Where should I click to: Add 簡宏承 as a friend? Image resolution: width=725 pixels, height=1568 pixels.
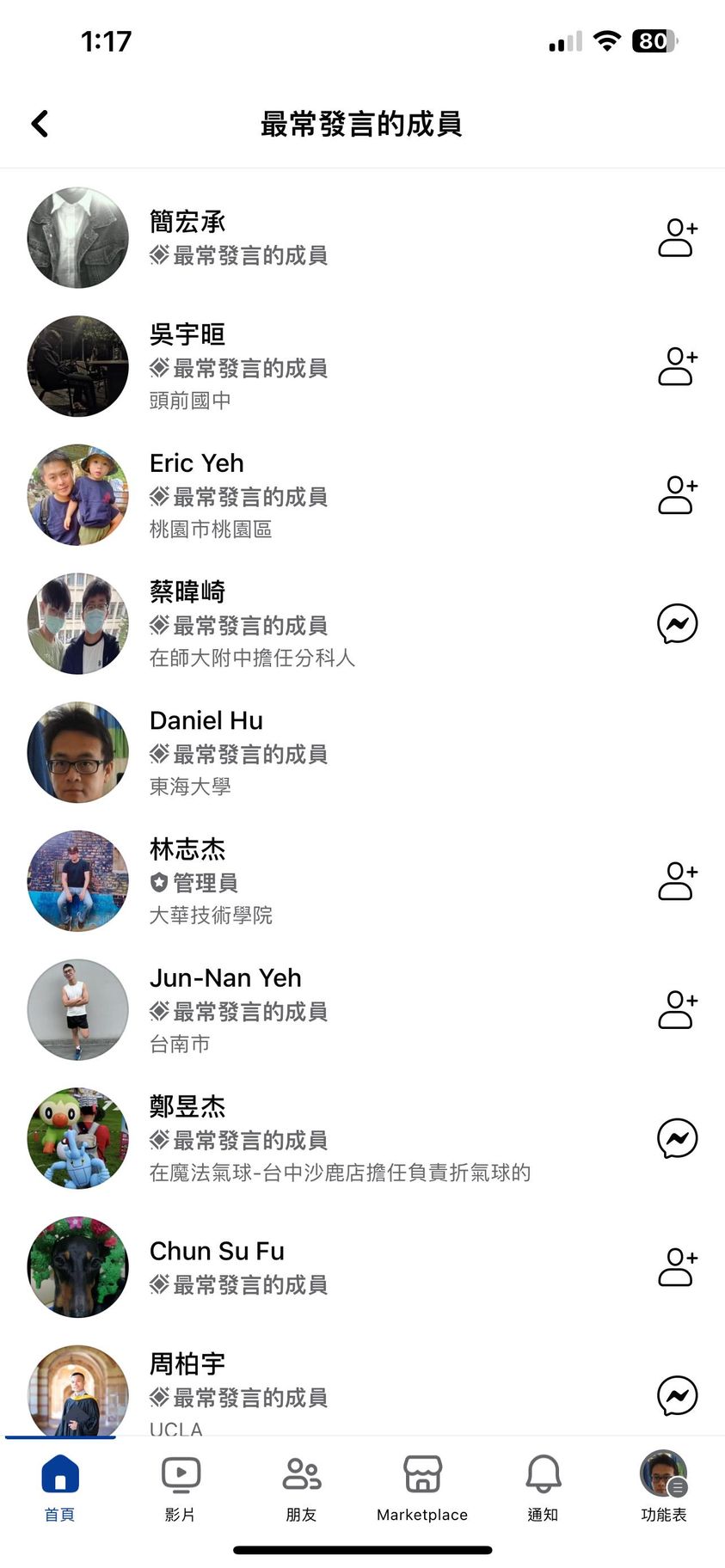pos(677,237)
